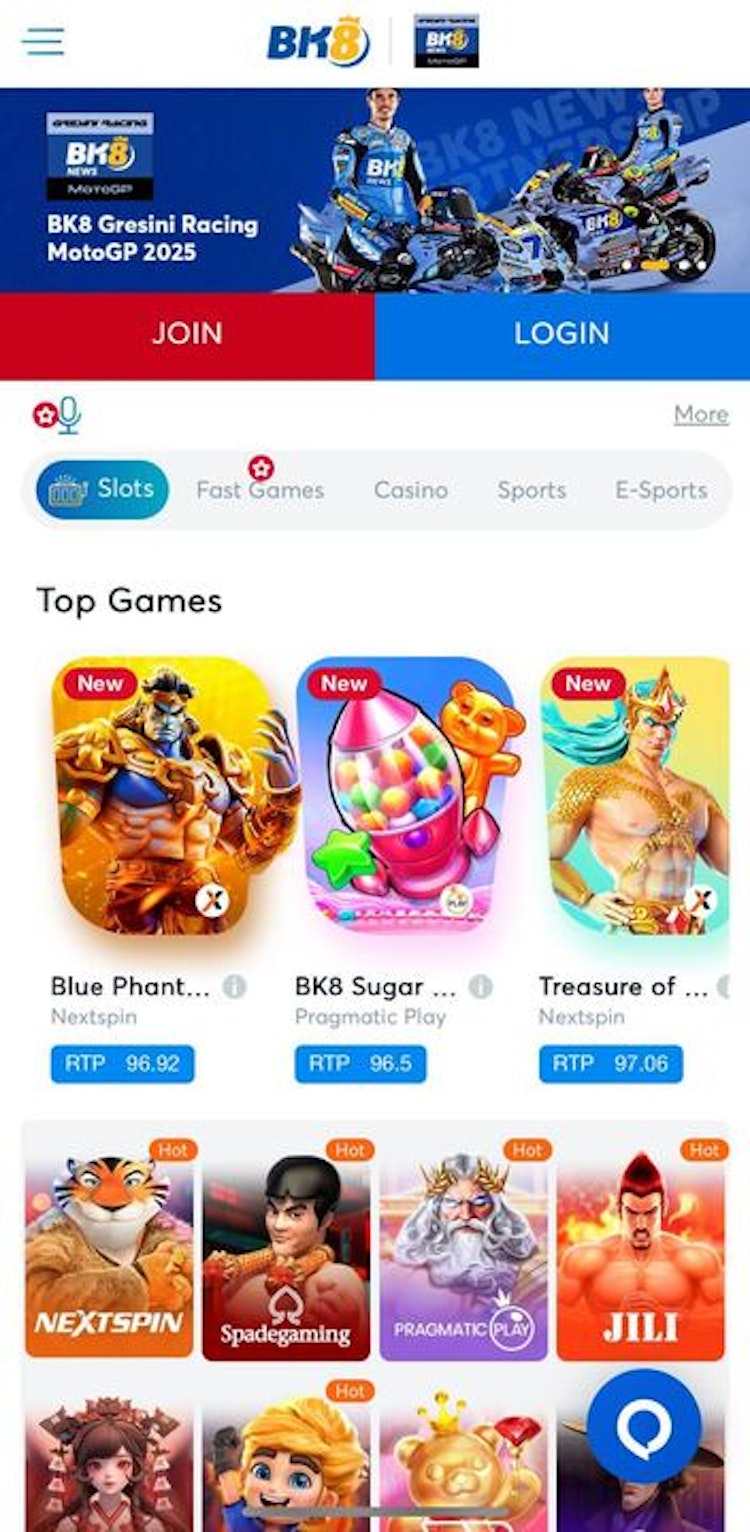Show info for the BK8 Sugar game
The width and height of the screenshot is (750, 1532).
[x=481, y=987]
